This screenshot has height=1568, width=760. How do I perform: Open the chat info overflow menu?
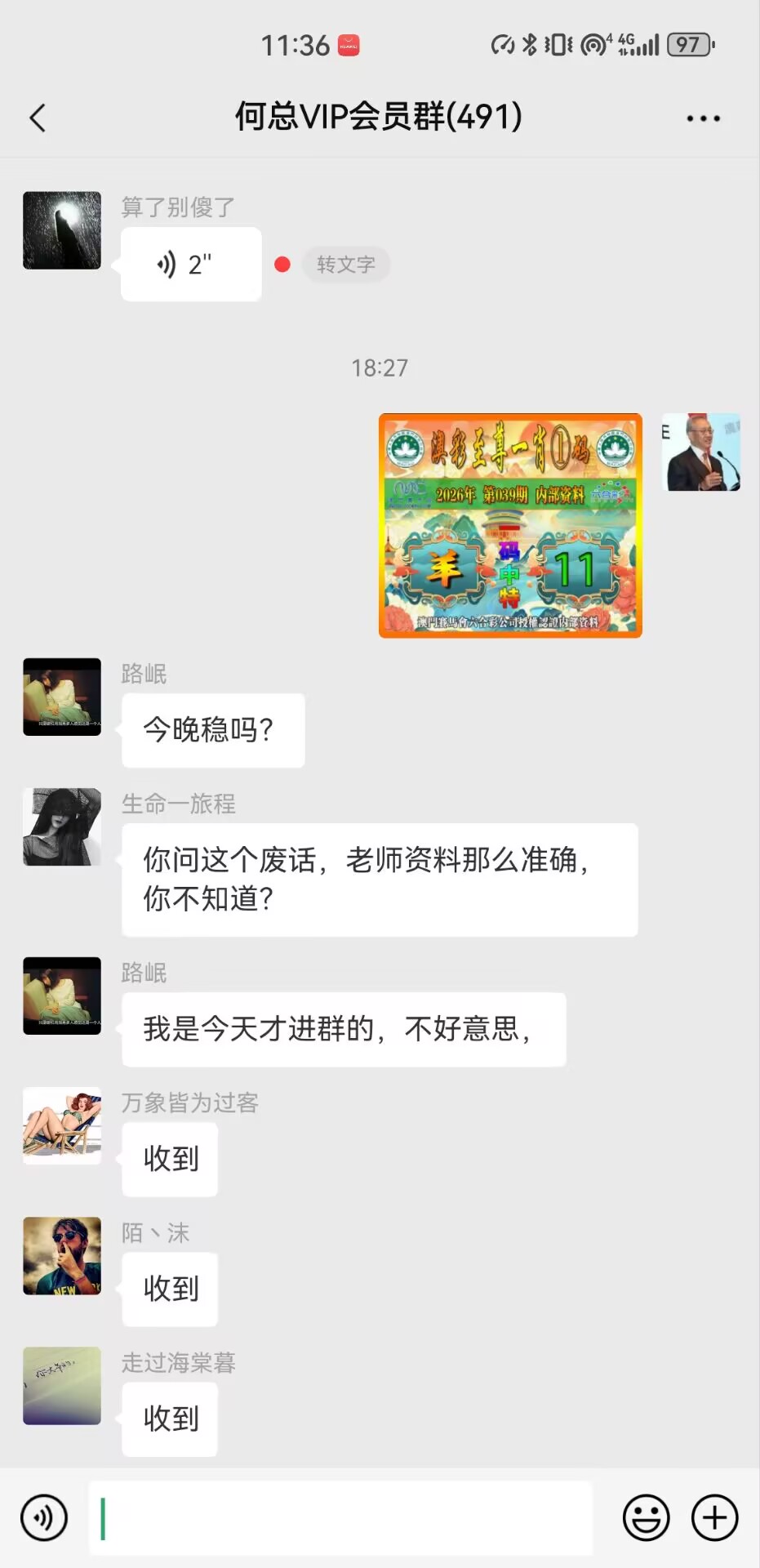pos(703,118)
